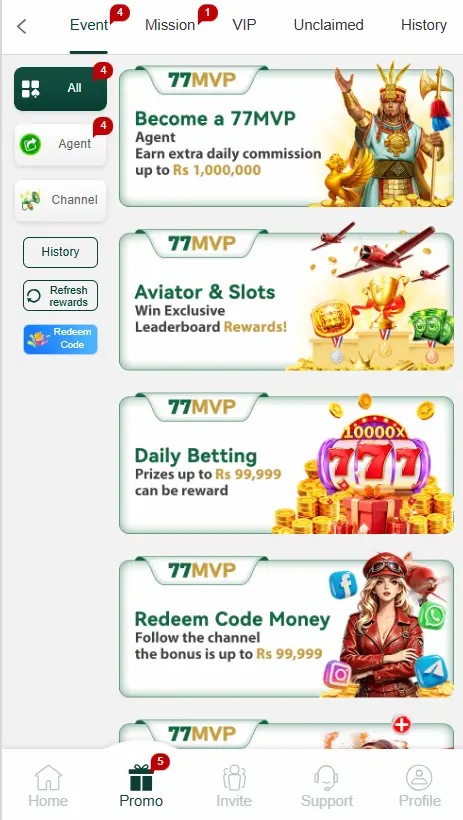Go back using the top-left arrow
Image resolution: width=463 pixels, height=820 pixels.
21,26
